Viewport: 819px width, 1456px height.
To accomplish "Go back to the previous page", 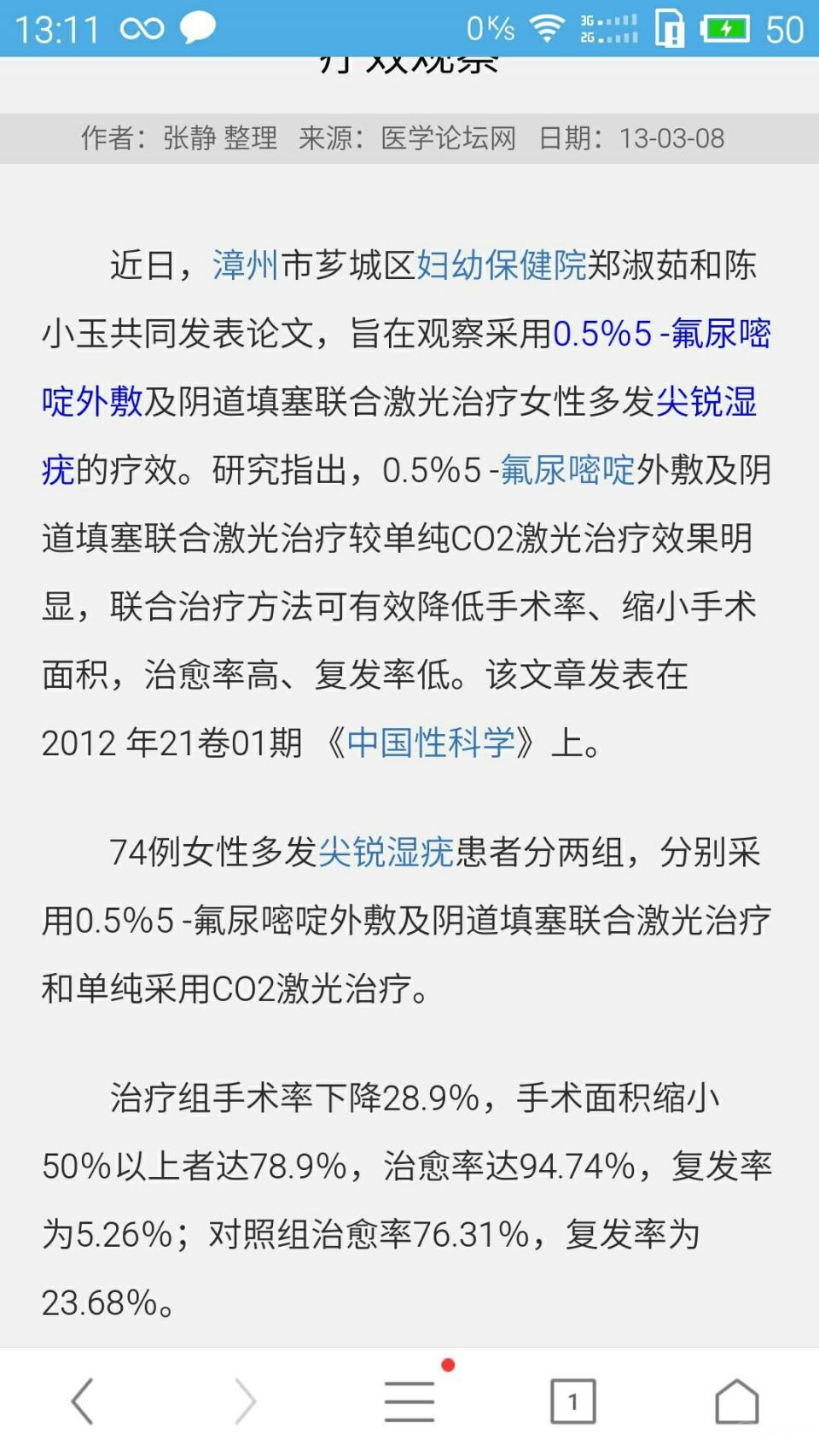I will click(82, 1401).
